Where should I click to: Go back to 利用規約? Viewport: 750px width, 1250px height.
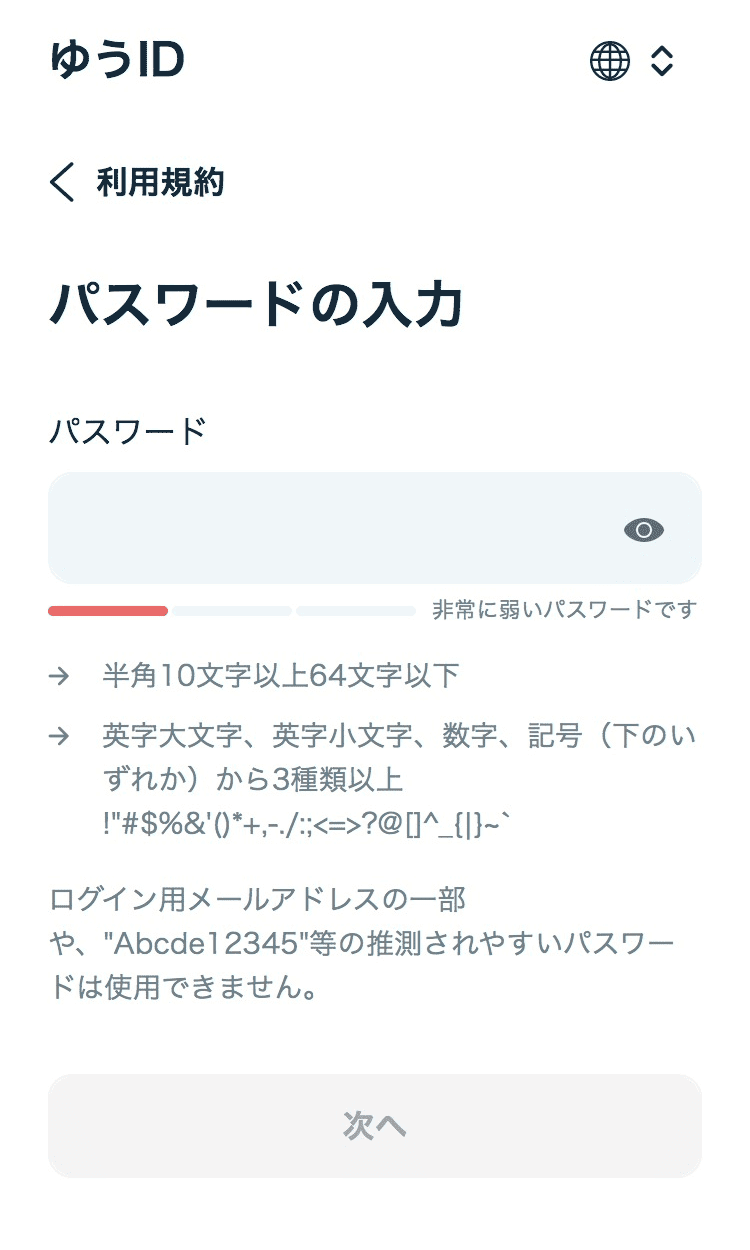138,183
